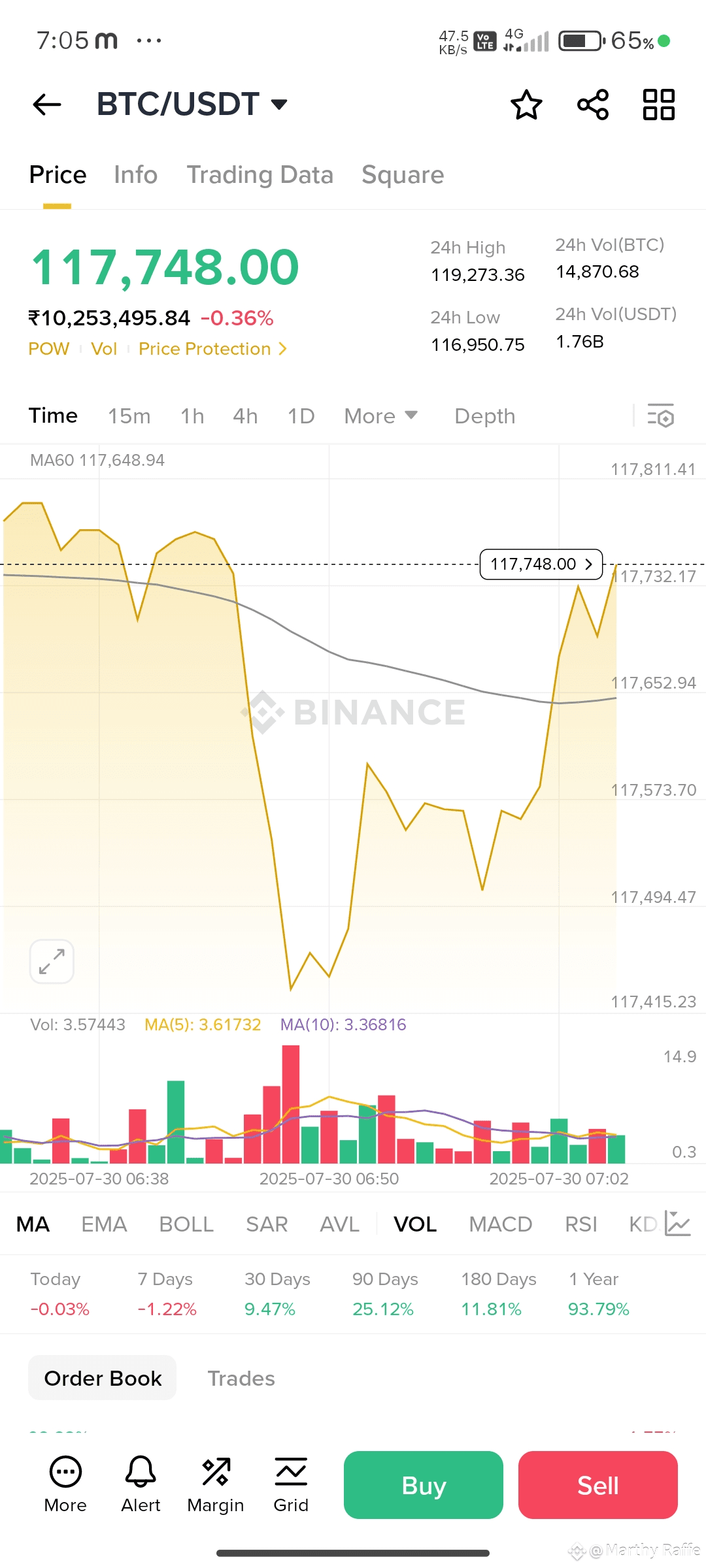706x1568 pixels.
Task: Expand chart to fullscreen
Action: pos(52,962)
